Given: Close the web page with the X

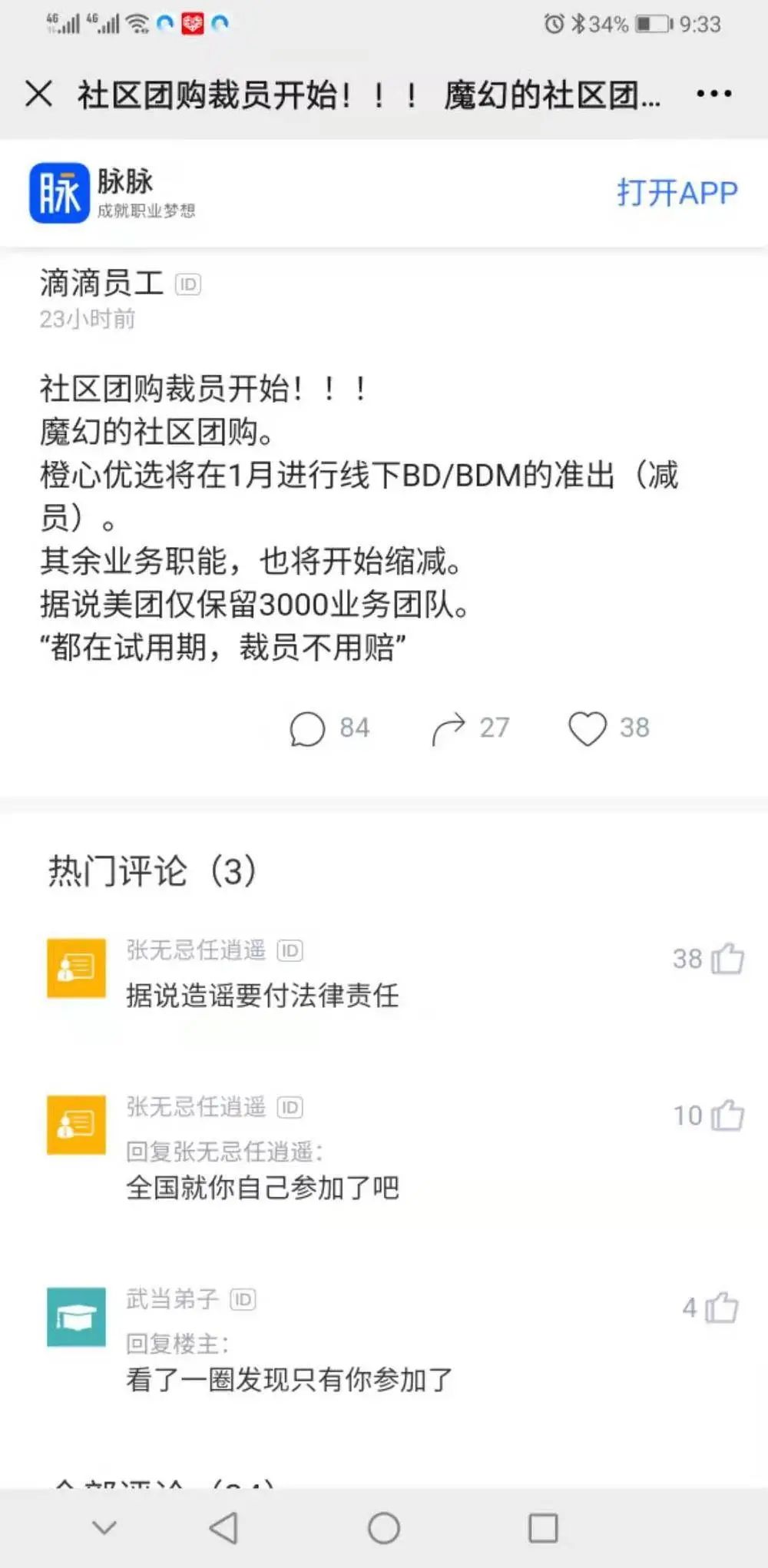Looking at the screenshot, I should [38, 94].
